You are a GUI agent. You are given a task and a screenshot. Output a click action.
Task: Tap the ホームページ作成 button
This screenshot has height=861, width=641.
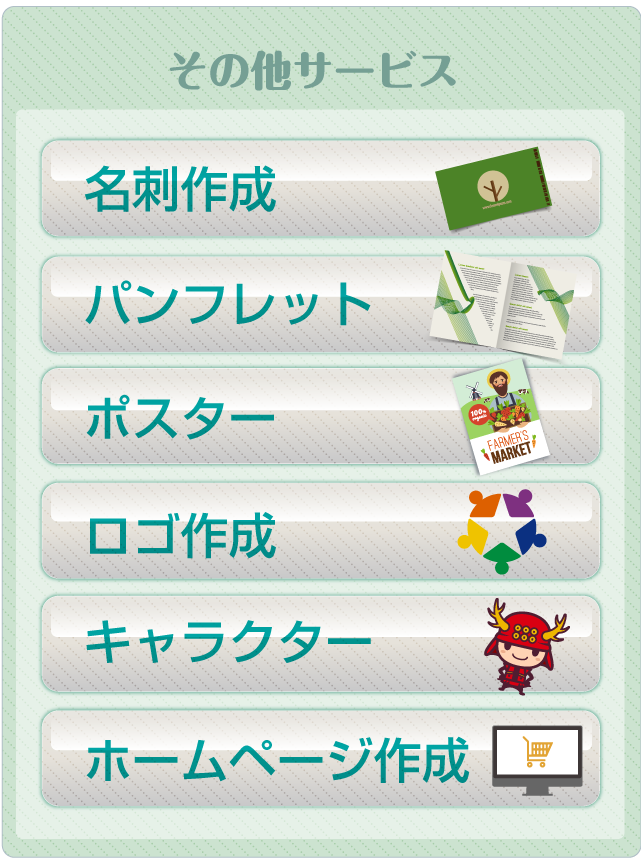point(320,759)
